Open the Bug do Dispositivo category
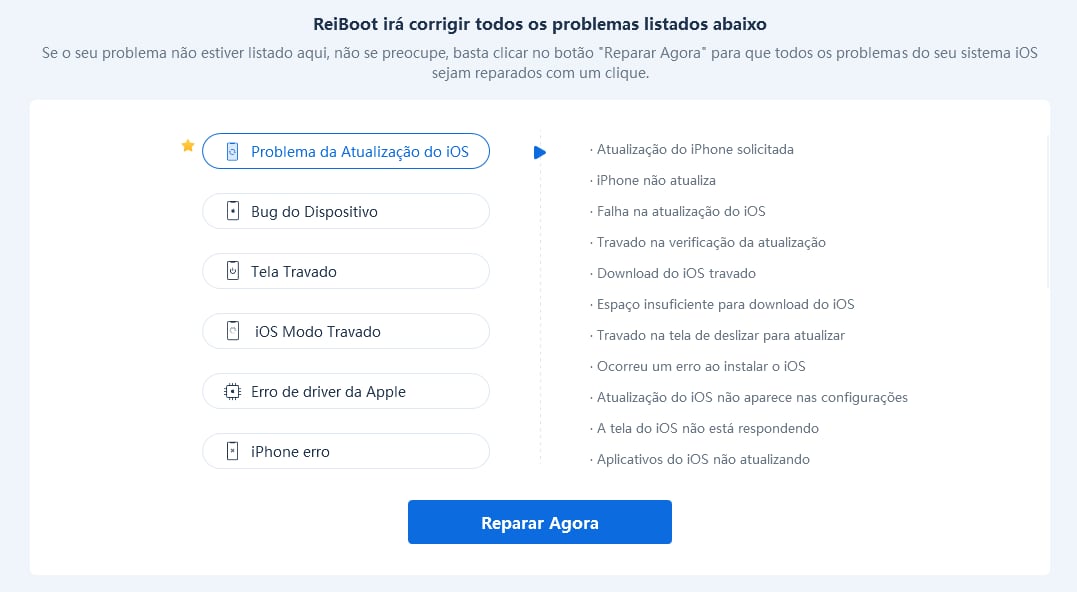Image resolution: width=1077 pixels, height=592 pixels. point(346,211)
